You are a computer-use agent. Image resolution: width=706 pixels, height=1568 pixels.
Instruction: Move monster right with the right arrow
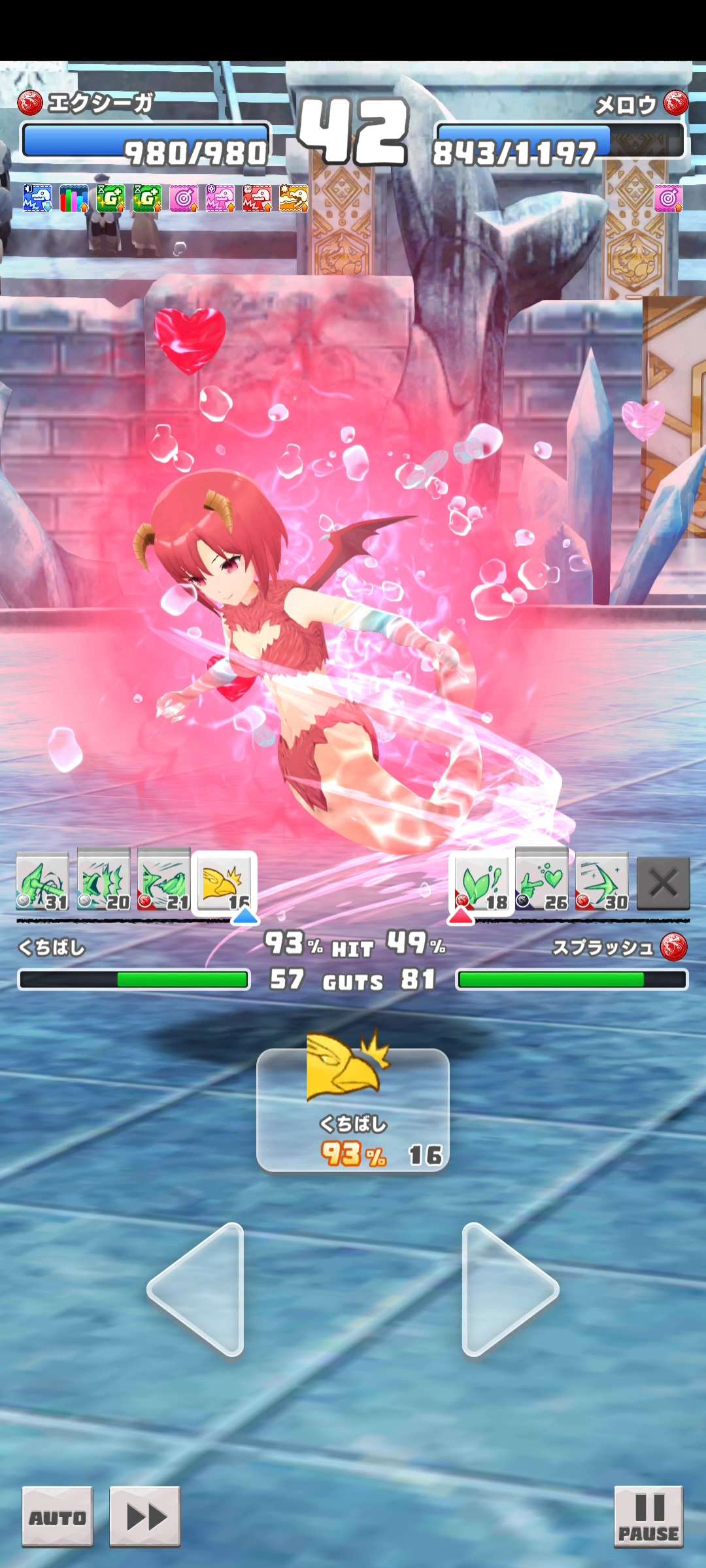tap(507, 1289)
